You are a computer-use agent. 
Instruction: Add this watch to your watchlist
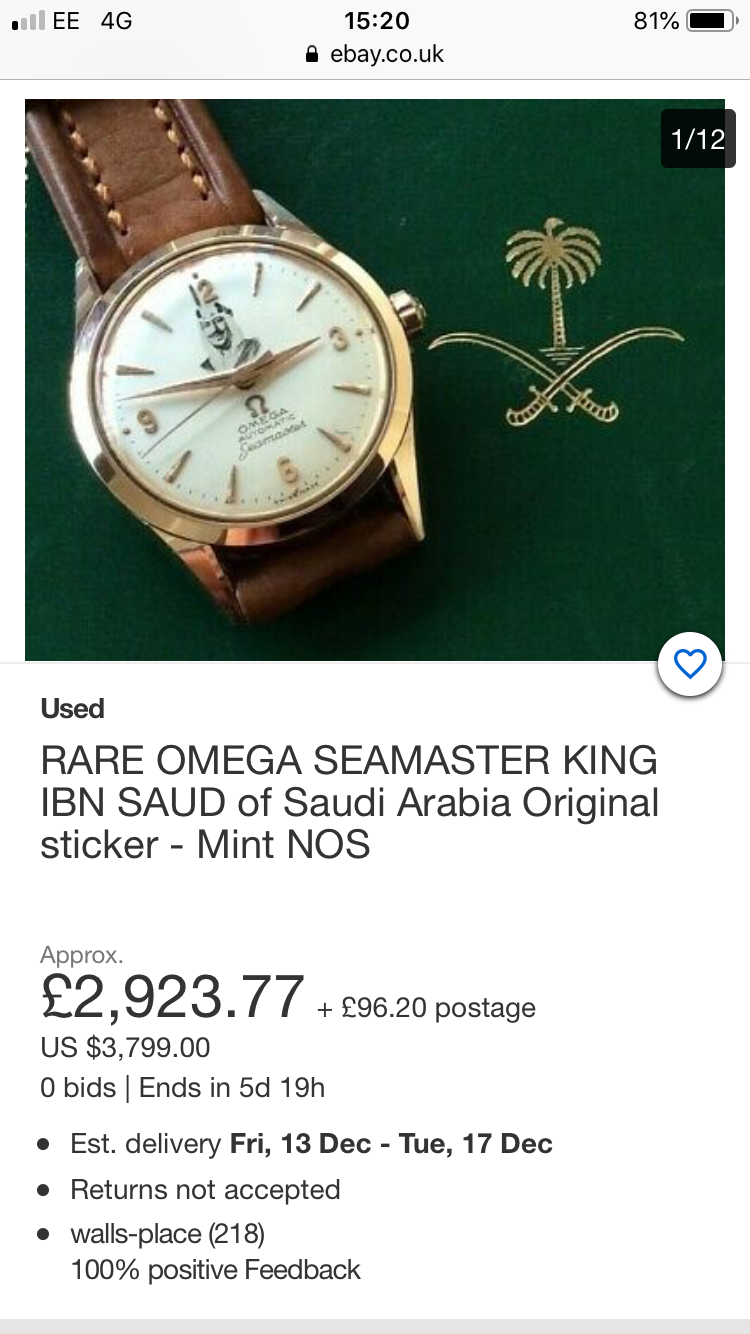coord(690,664)
